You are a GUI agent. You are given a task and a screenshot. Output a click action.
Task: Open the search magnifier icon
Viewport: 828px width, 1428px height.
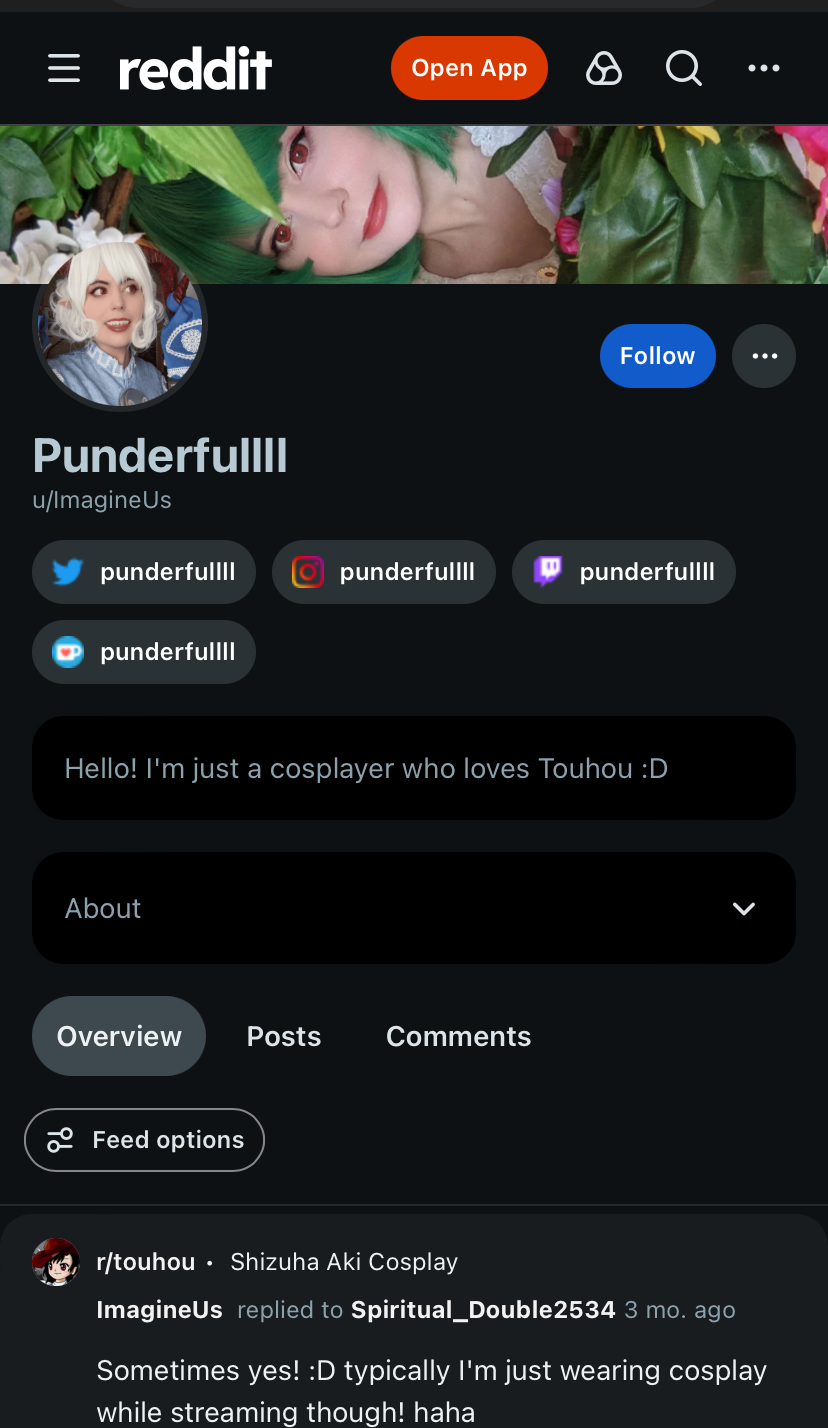pyautogui.click(x=684, y=68)
